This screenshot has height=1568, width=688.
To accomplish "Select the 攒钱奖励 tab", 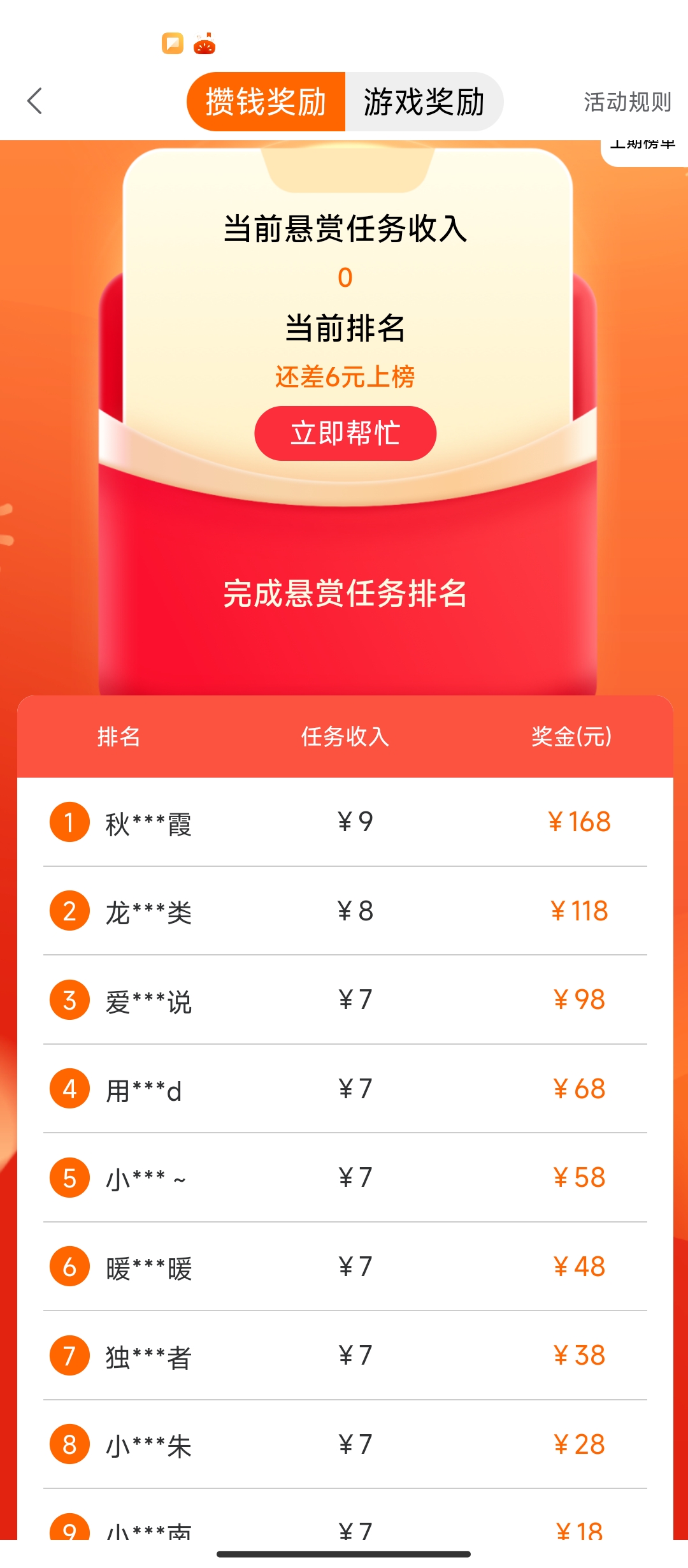I will [x=266, y=102].
